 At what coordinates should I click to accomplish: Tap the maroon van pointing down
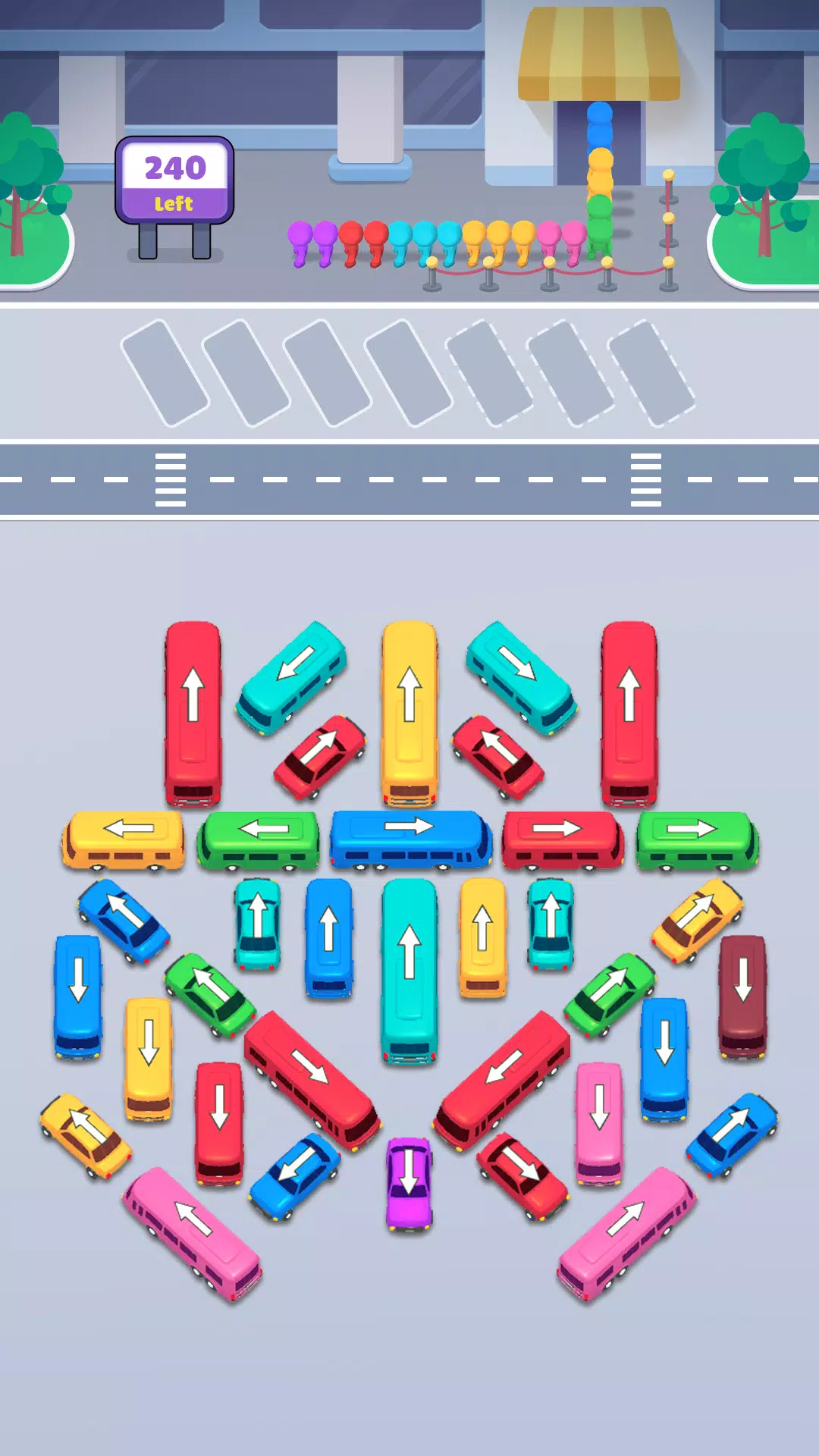point(743,994)
